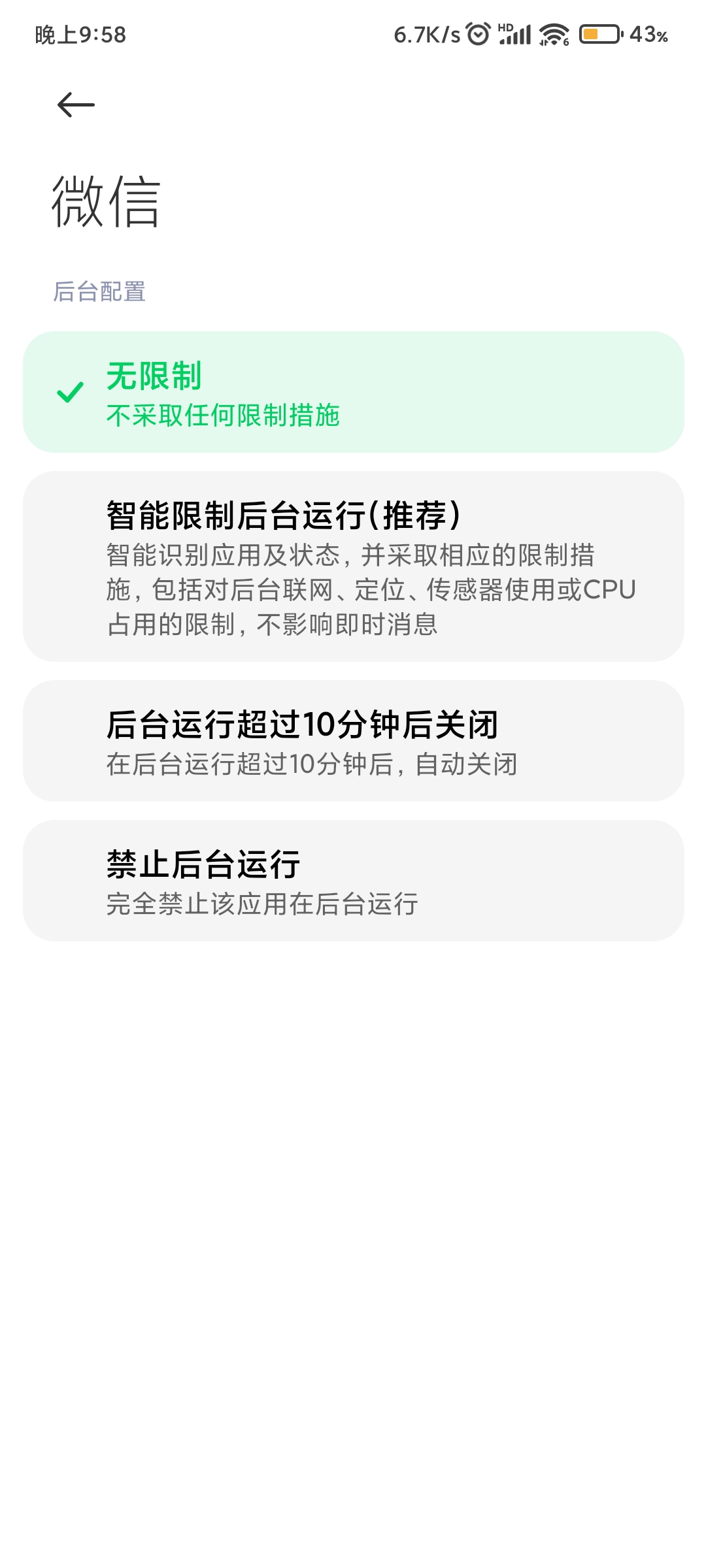Pick the 禁止后台运行 option
Image resolution: width=706 pixels, height=1568 pixels.
[354, 881]
